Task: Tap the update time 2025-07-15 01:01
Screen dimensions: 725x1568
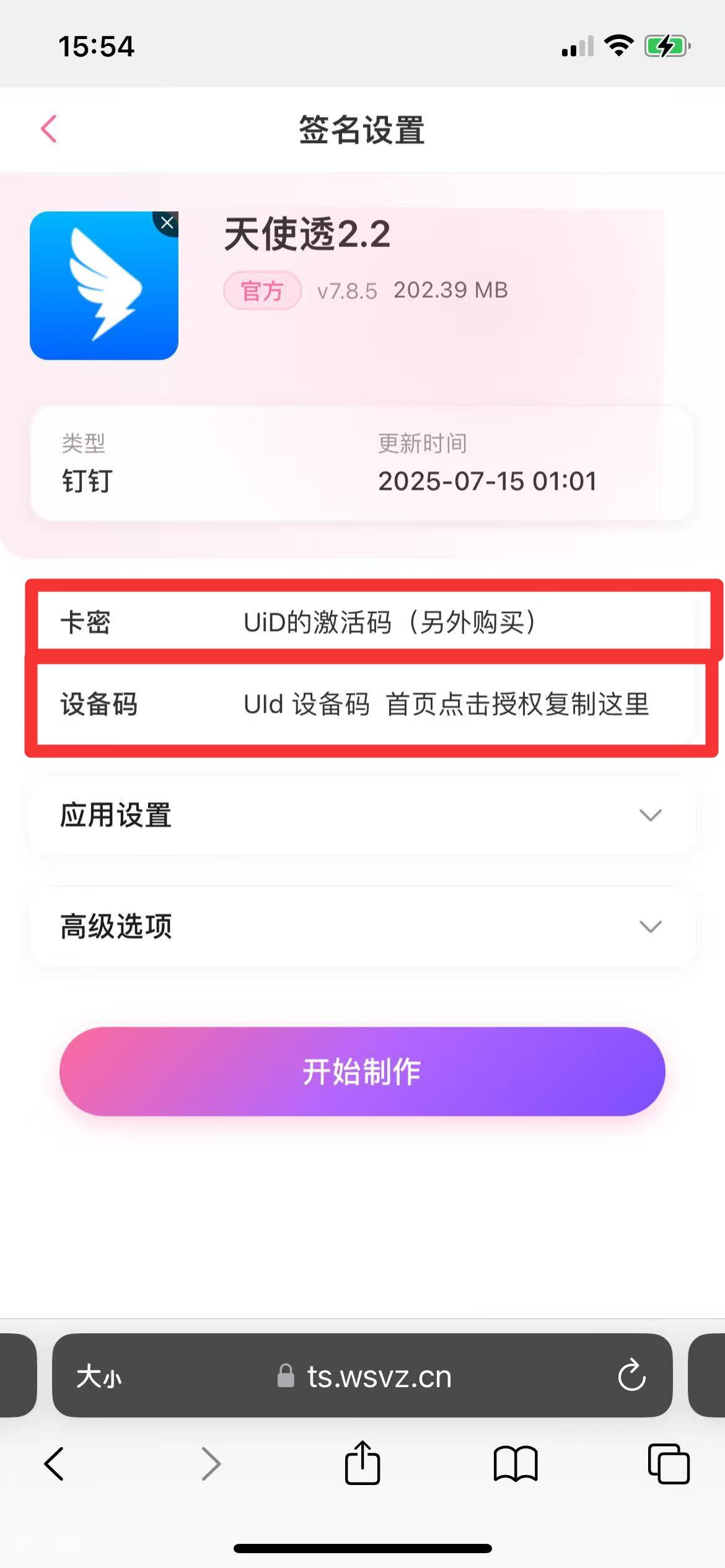Action: tap(488, 481)
